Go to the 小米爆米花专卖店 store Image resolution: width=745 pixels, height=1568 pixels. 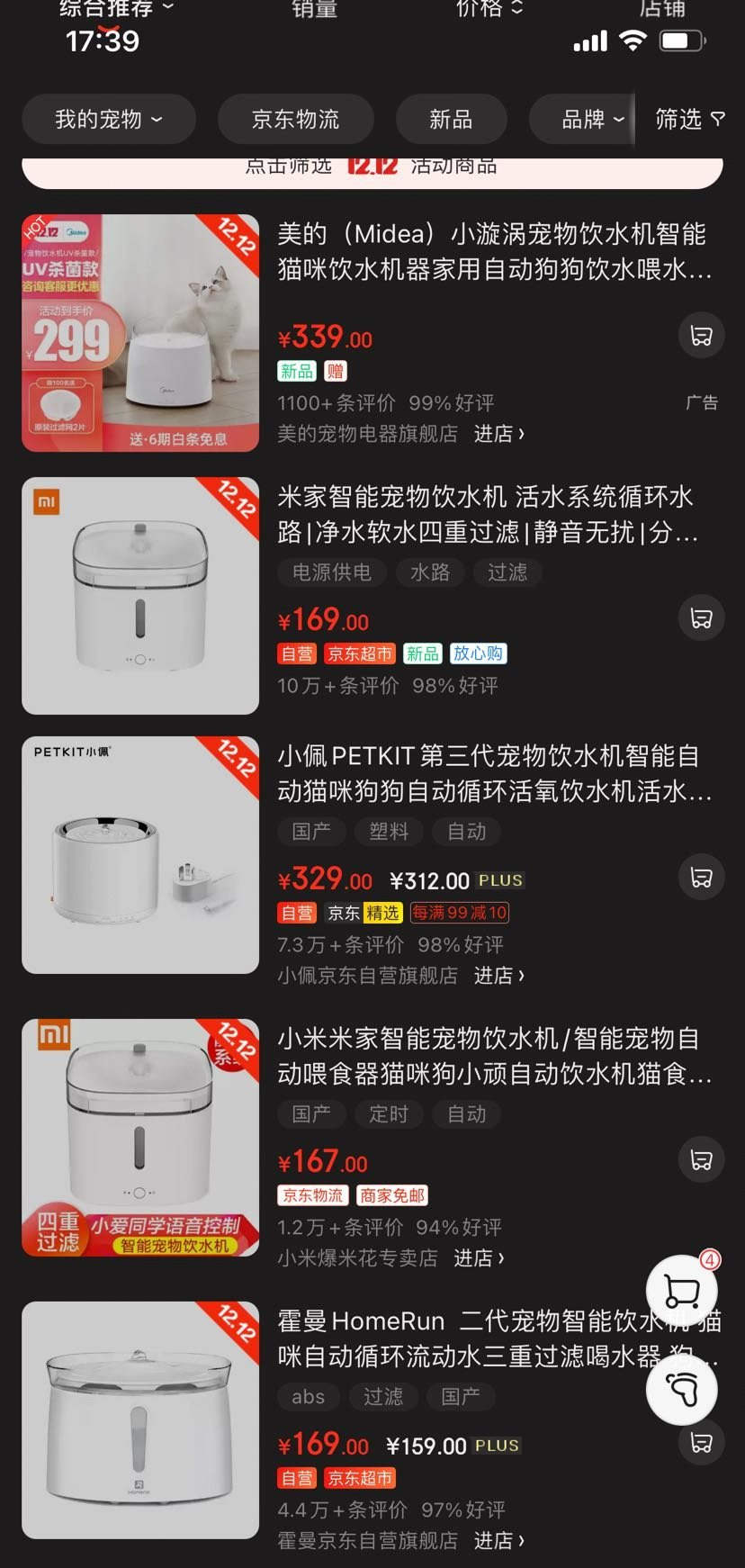[390, 1258]
